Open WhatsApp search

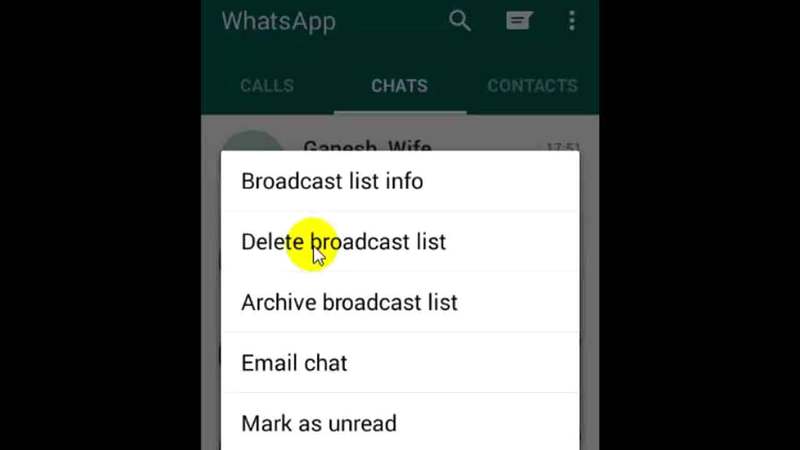click(x=459, y=21)
